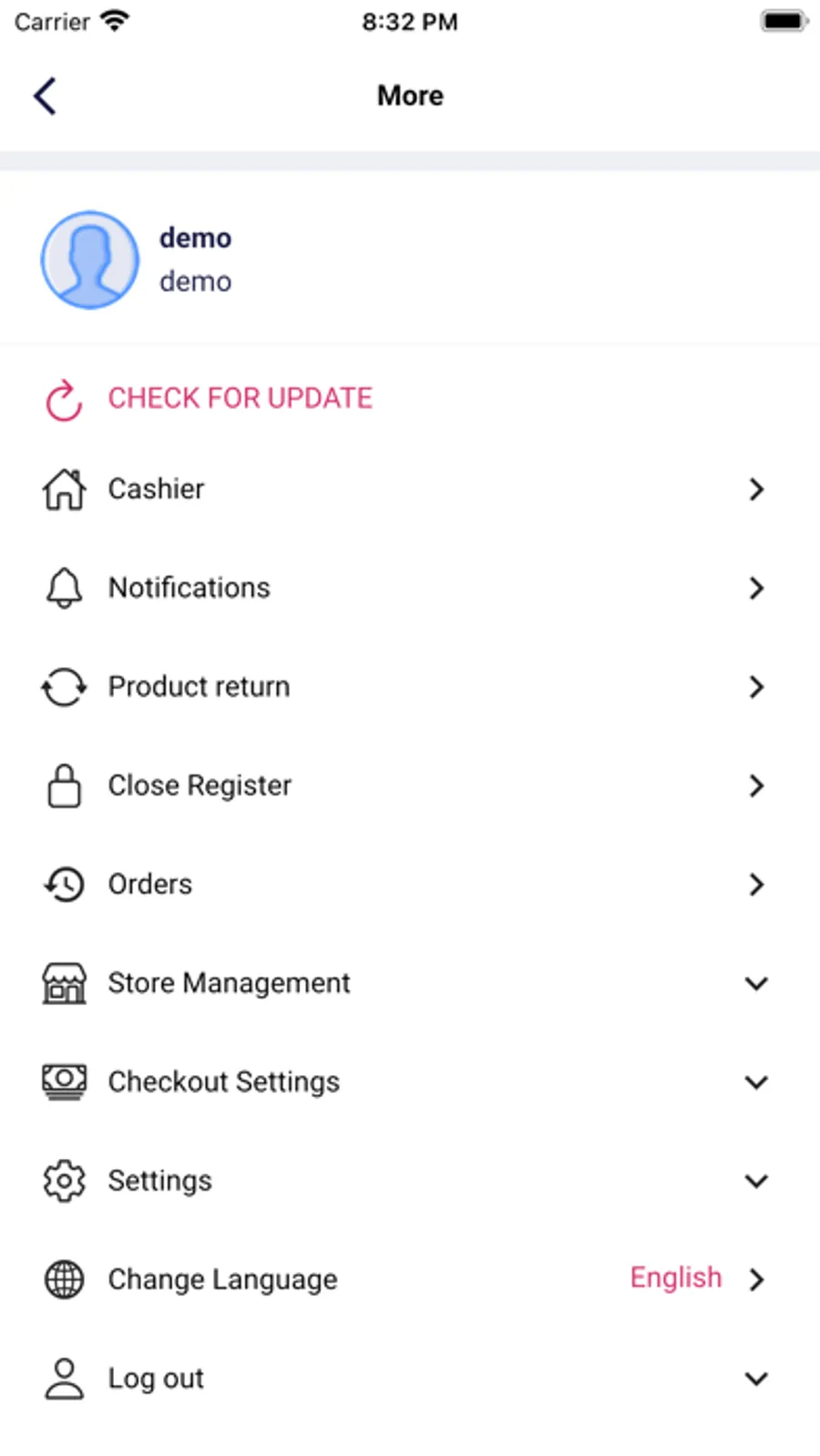Click the Notifications bell icon
Viewport: 820px width, 1456px height.
[64, 588]
